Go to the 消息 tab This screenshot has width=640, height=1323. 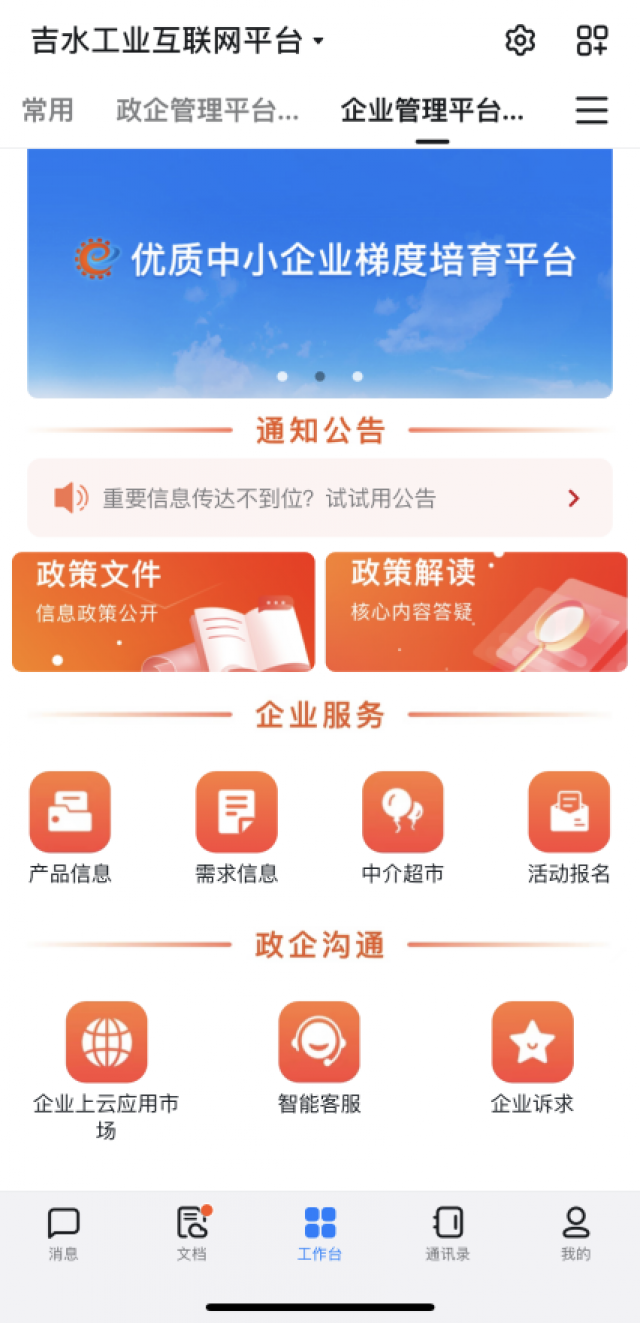point(64,1233)
